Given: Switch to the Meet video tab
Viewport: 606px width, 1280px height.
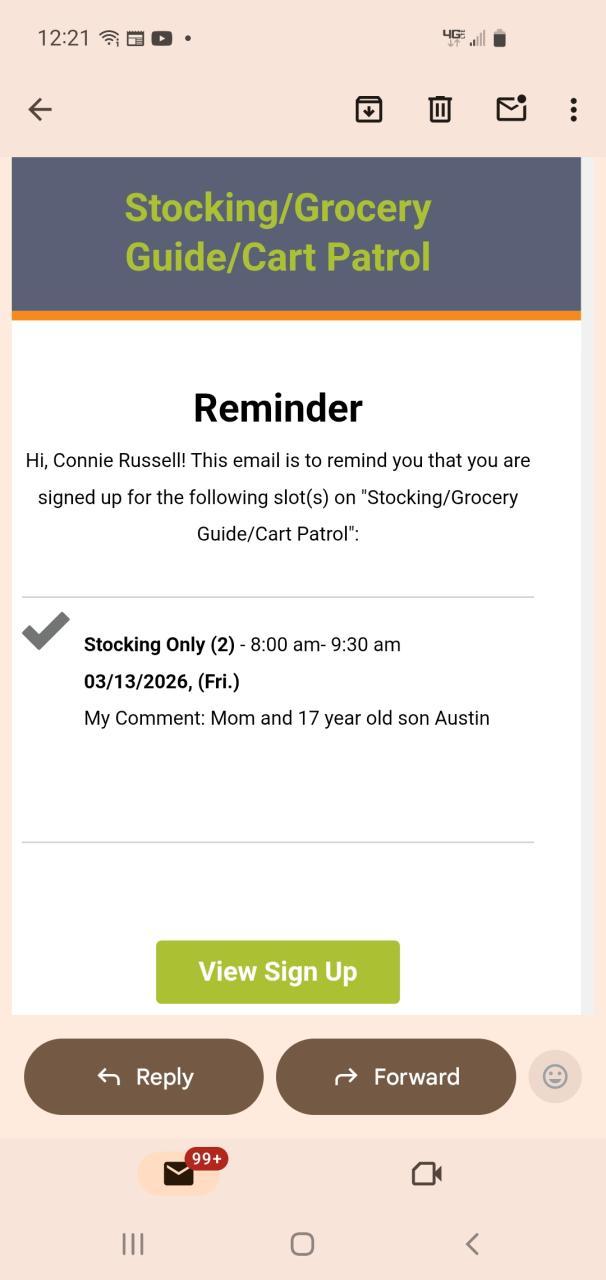Looking at the screenshot, I should (x=427, y=1173).
